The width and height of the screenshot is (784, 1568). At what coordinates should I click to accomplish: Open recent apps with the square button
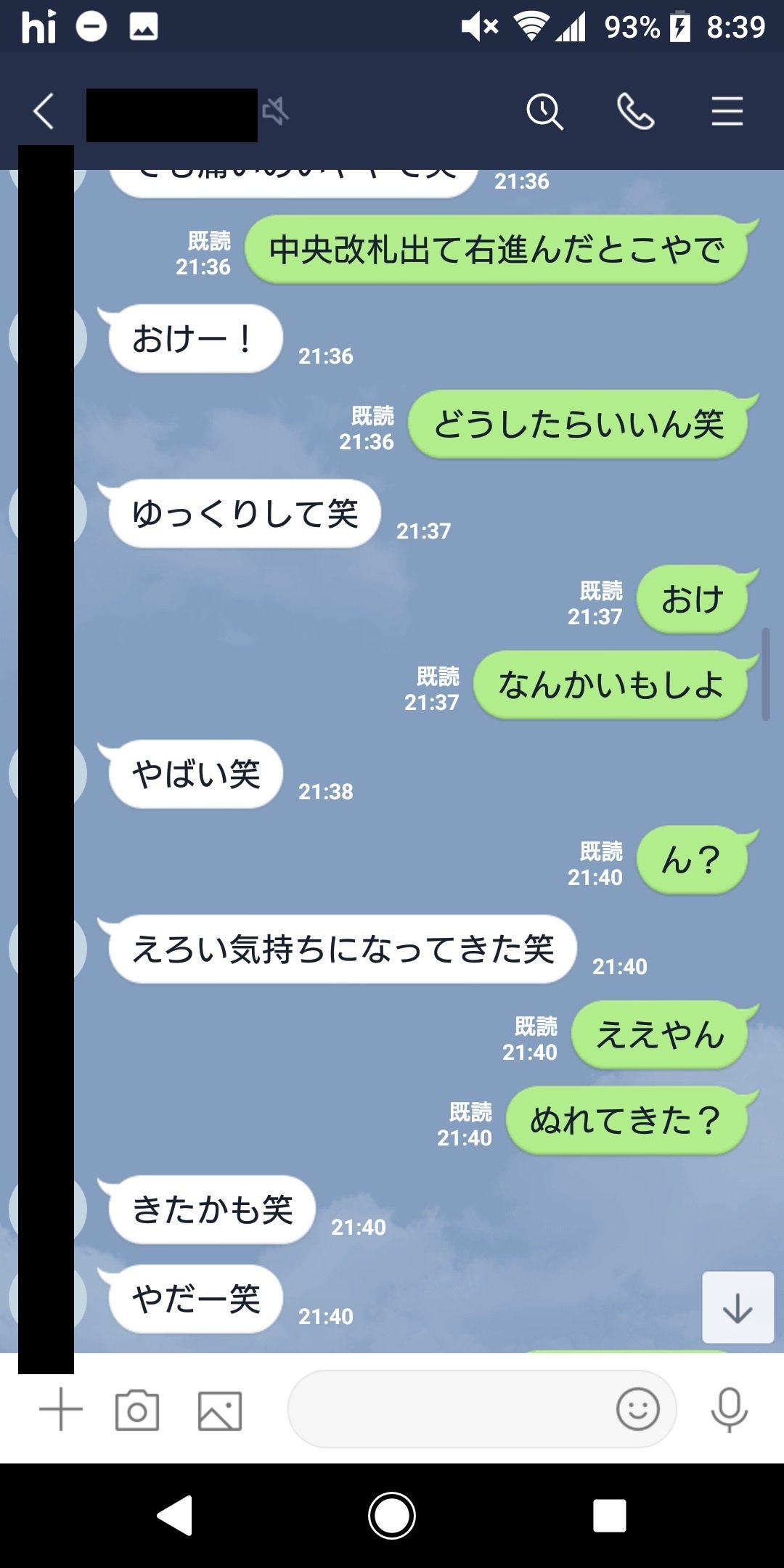(x=610, y=1516)
